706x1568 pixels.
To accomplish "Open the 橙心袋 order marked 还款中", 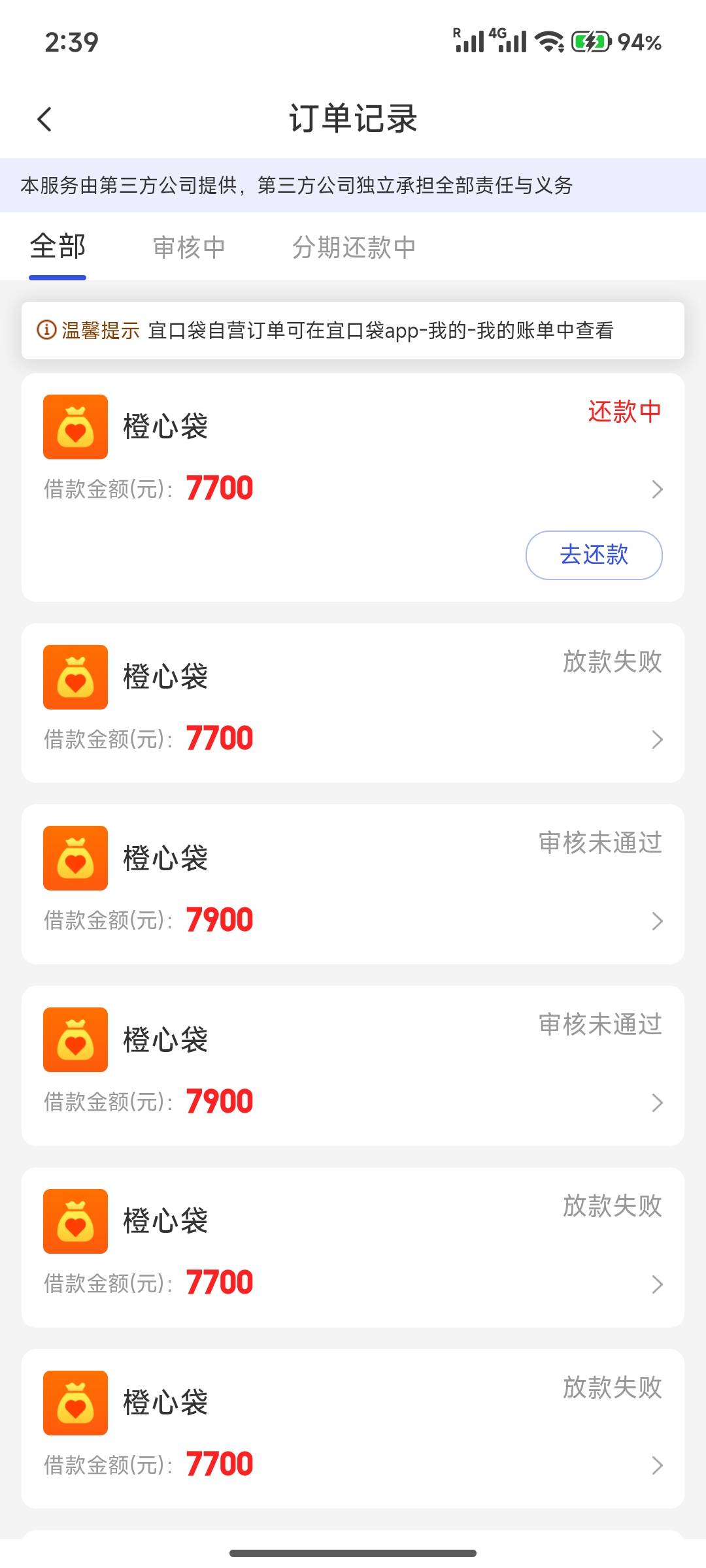I will coord(353,487).
